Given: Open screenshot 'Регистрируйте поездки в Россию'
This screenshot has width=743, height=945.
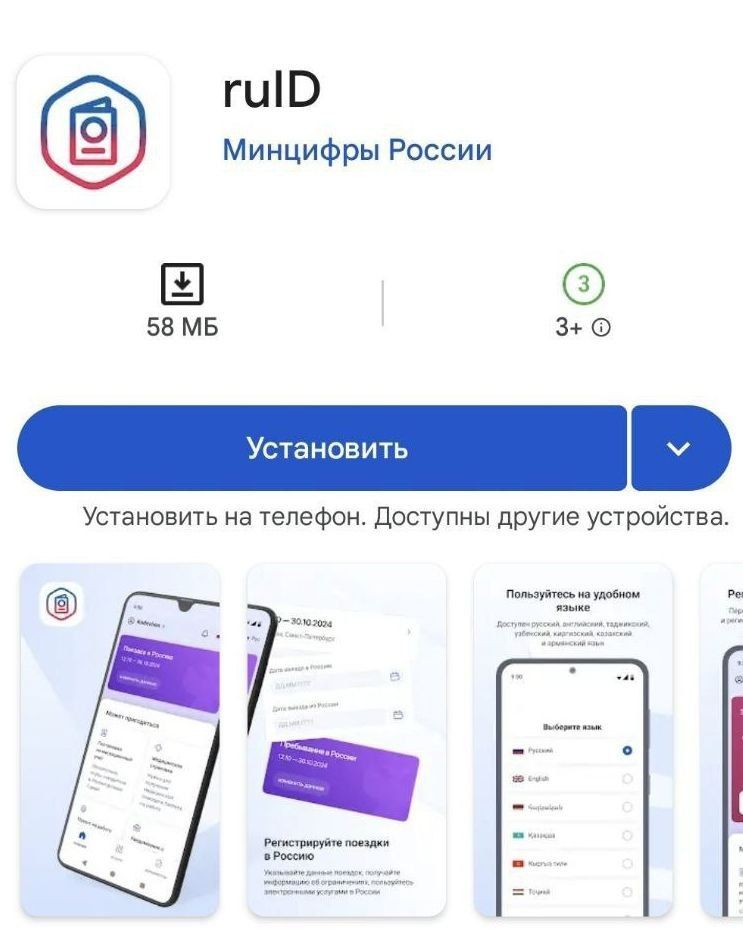Looking at the screenshot, I should click(346, 740).
